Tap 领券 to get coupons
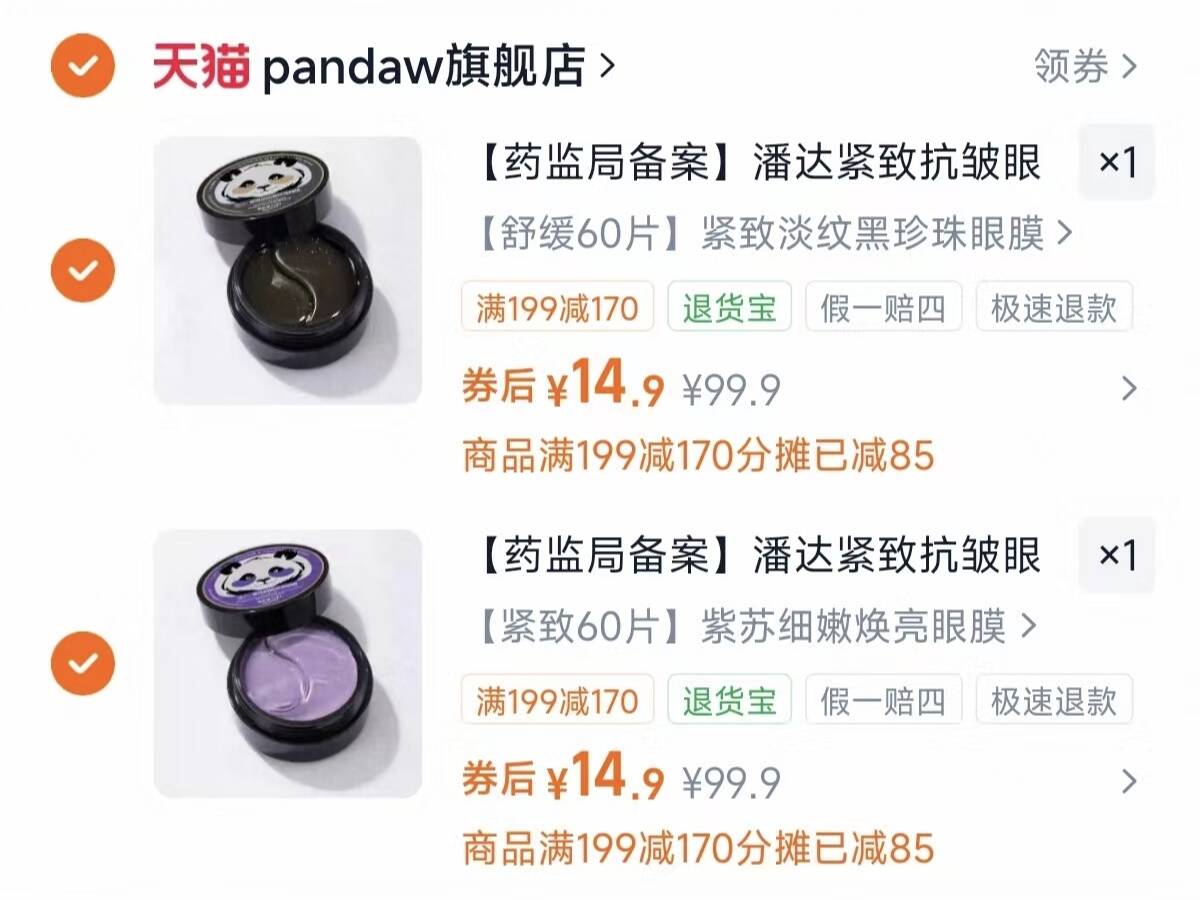Screen dimensions: 1200x900 (1084, 67)
